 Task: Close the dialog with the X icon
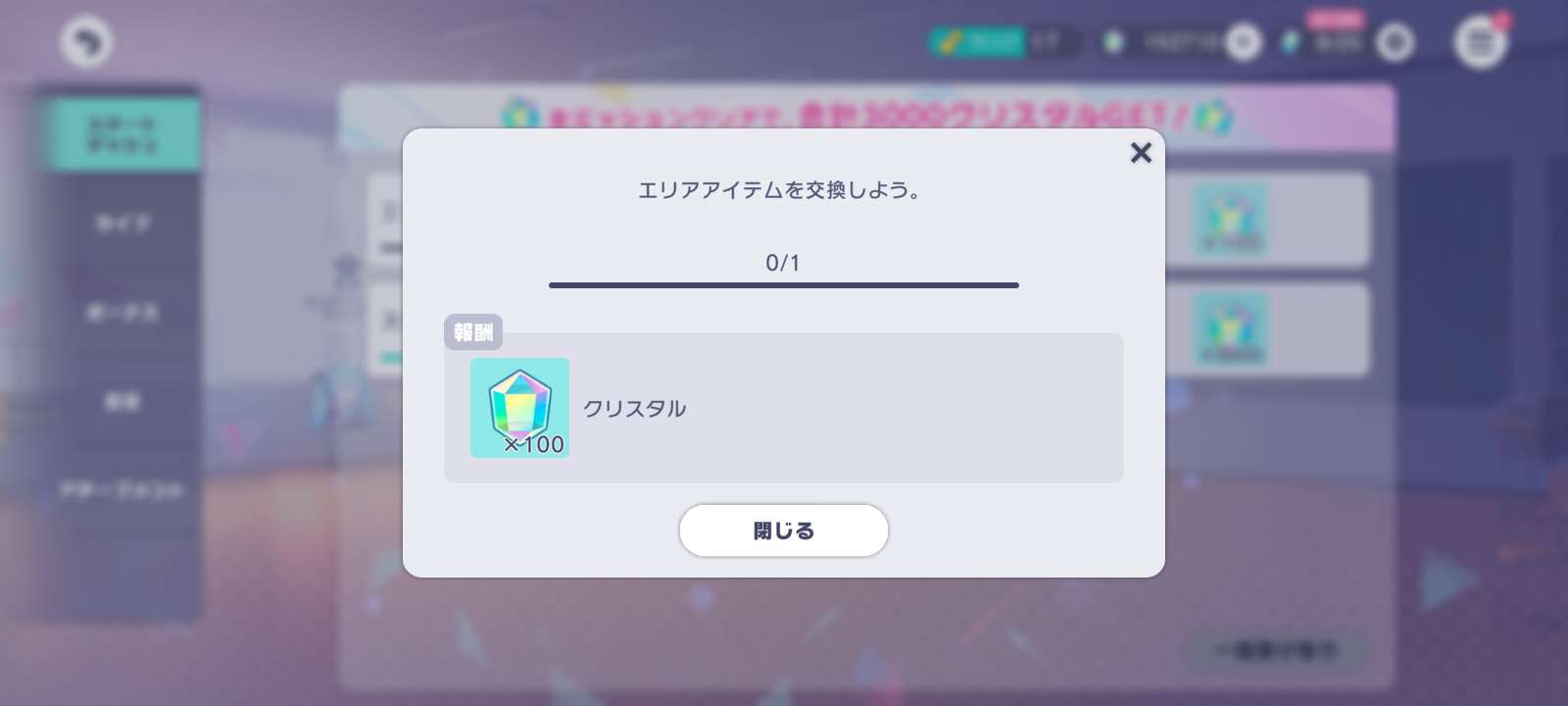coord(1141,153)
